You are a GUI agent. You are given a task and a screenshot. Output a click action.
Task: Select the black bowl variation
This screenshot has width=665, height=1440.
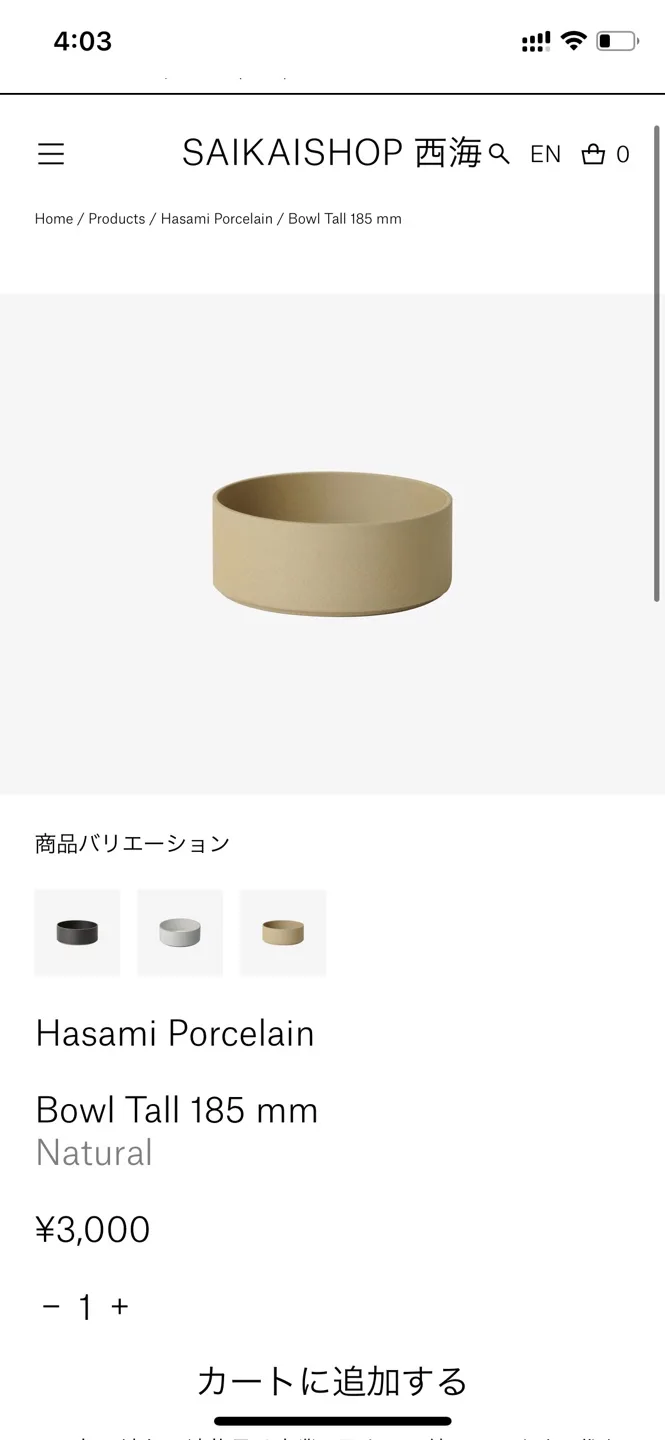(x=77, y=932)
